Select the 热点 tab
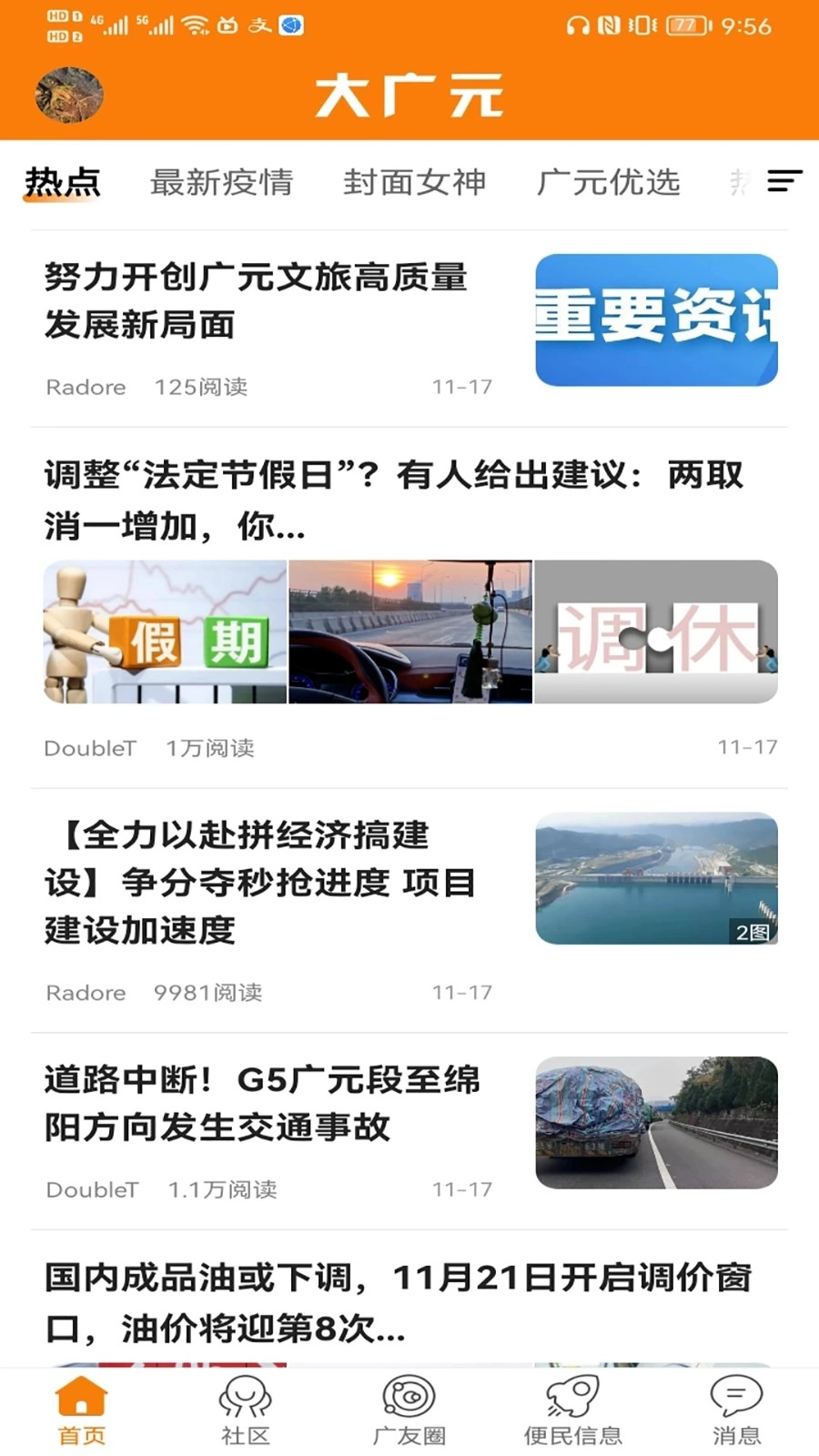819x1456 pixels. (x=62, y=182)
